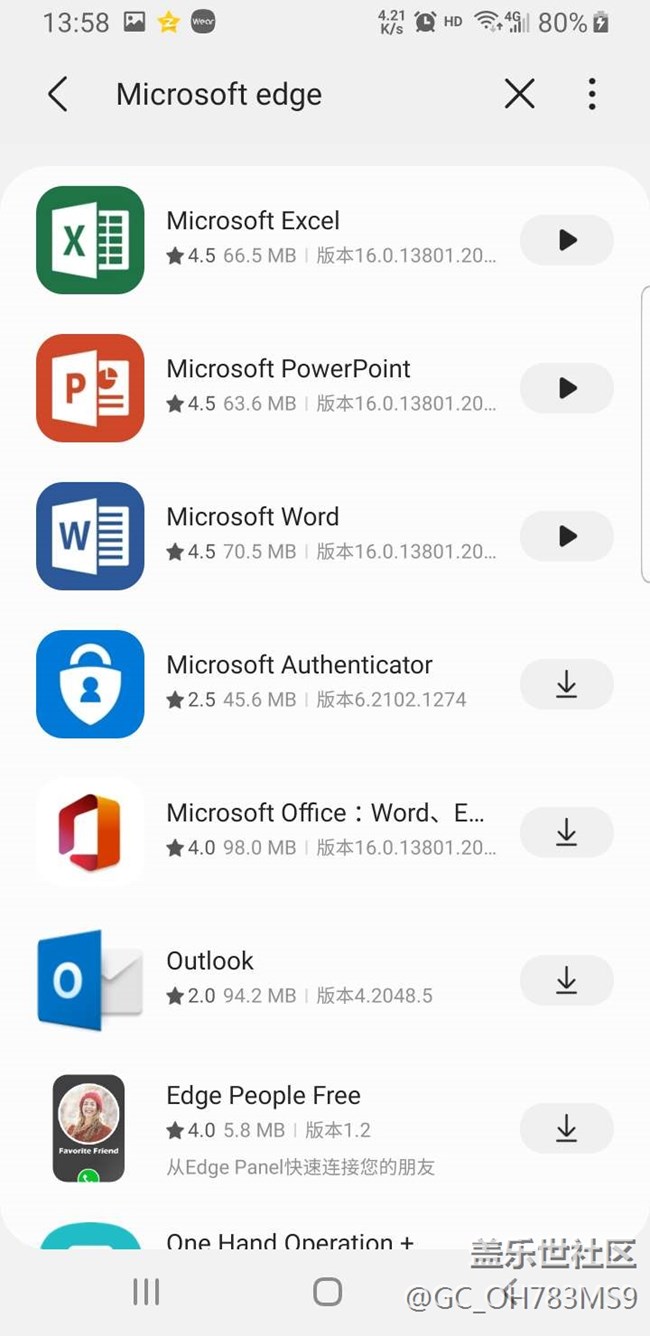
Task: Launch Microsoft PowerPoint with its play button
Action: [x=566, y=388]
